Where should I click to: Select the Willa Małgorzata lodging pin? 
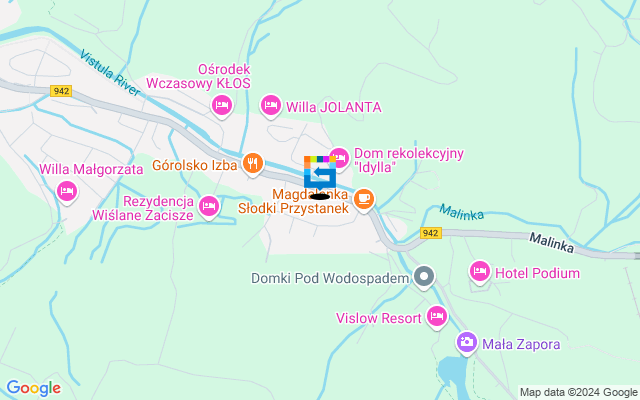click(x=67, y=190)
